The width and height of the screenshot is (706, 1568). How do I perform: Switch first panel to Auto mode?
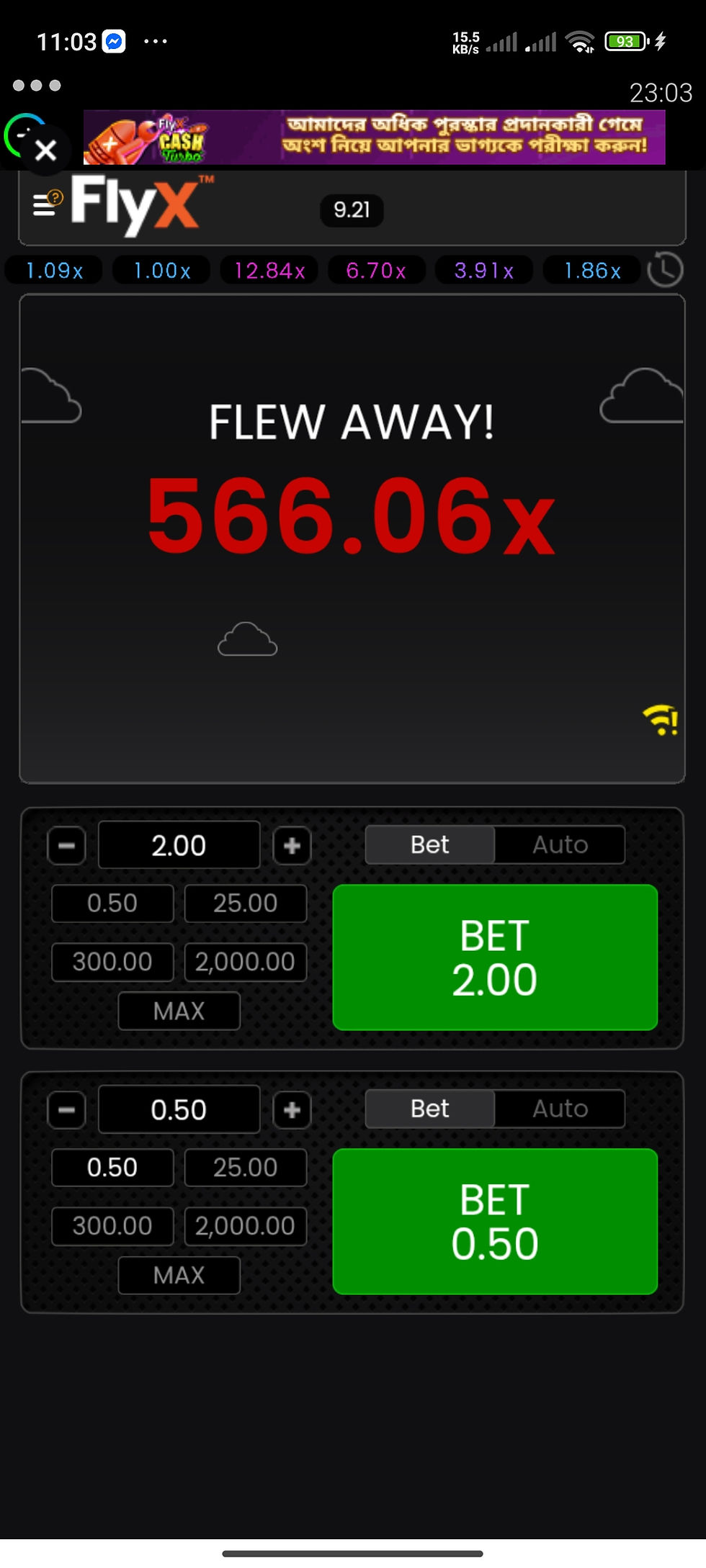pyautogui.click(x=560, y=844)
